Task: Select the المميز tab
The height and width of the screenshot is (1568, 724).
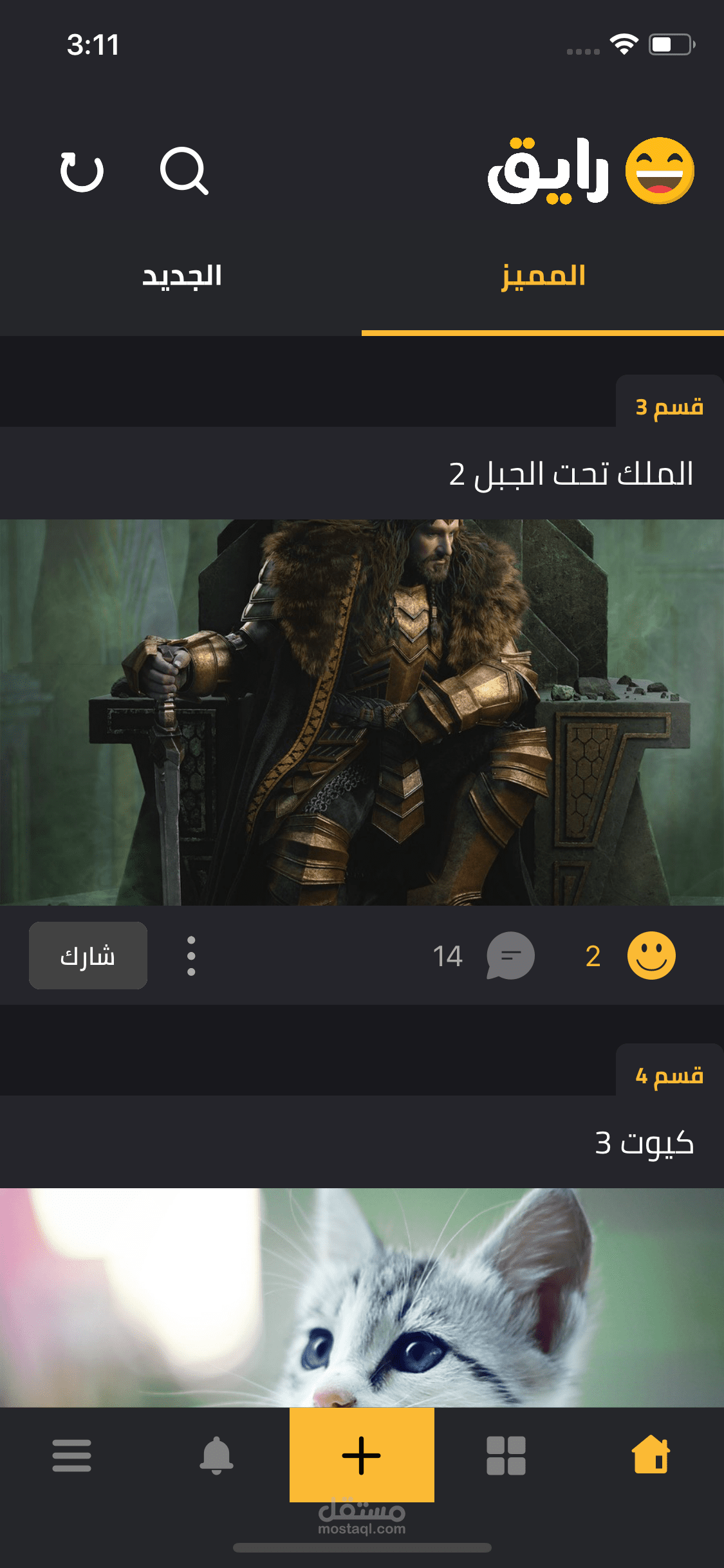Action: pos(543,276)
